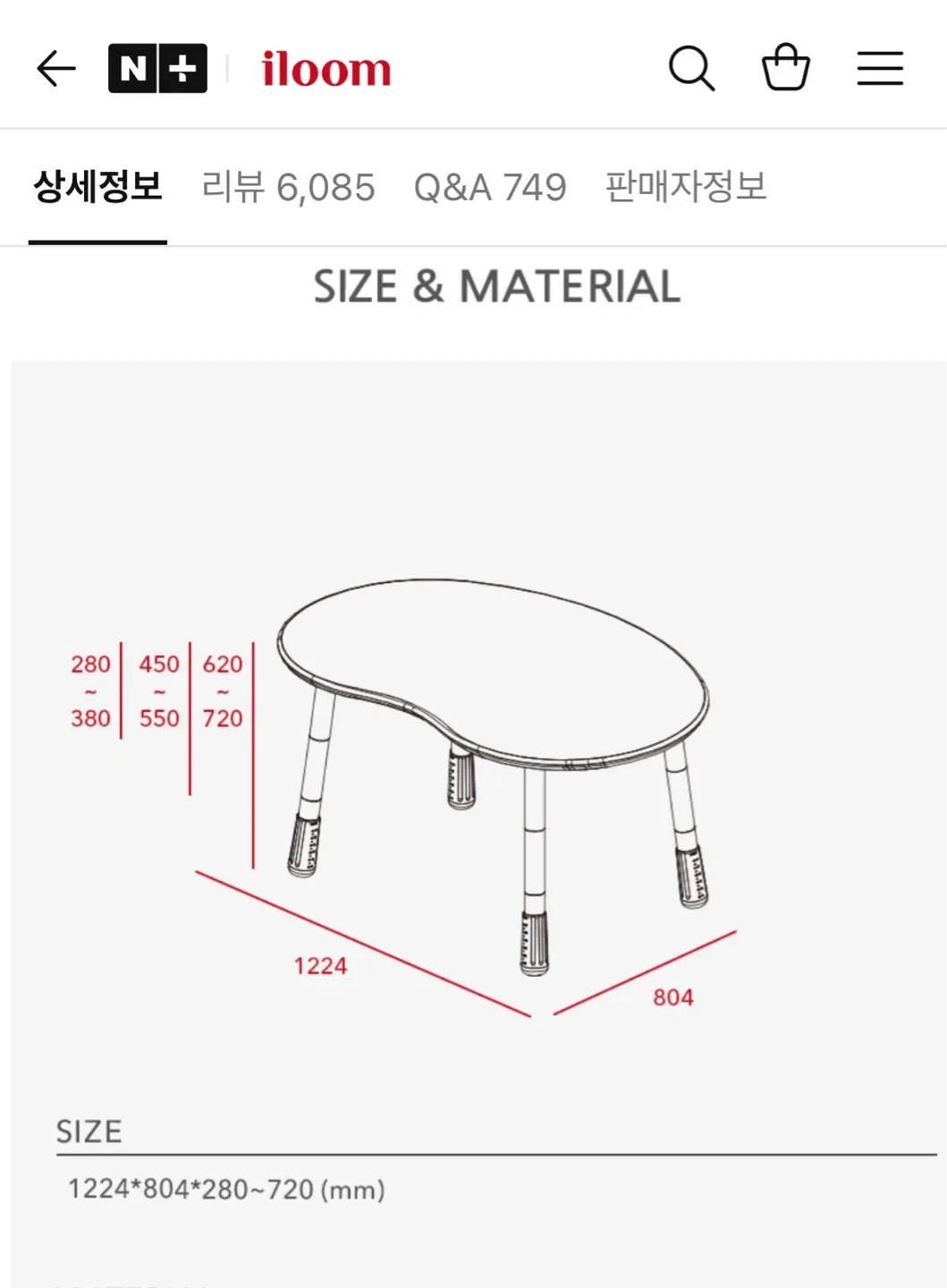Open the hamburger menu
Viewport: 947px width, 1288px height.
tap(880, 69)
